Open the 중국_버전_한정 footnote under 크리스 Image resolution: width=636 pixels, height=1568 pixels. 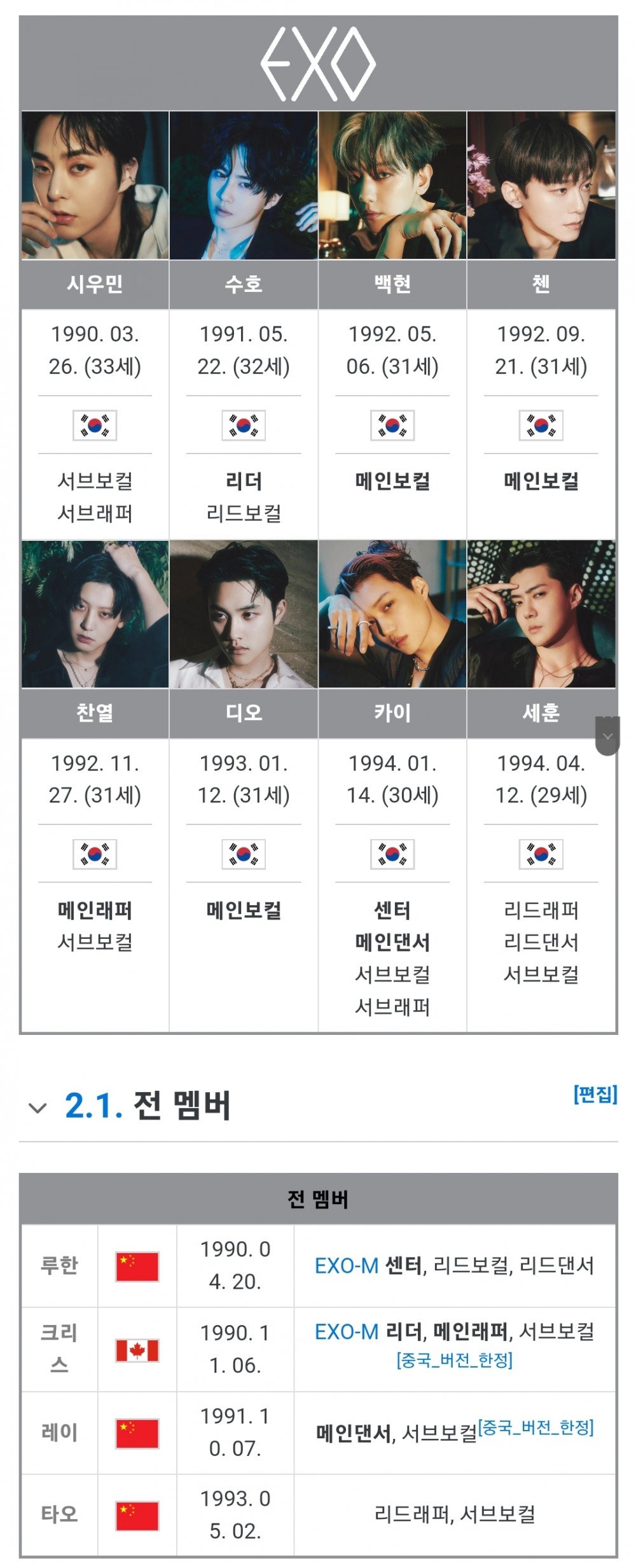click(454, 1360)
